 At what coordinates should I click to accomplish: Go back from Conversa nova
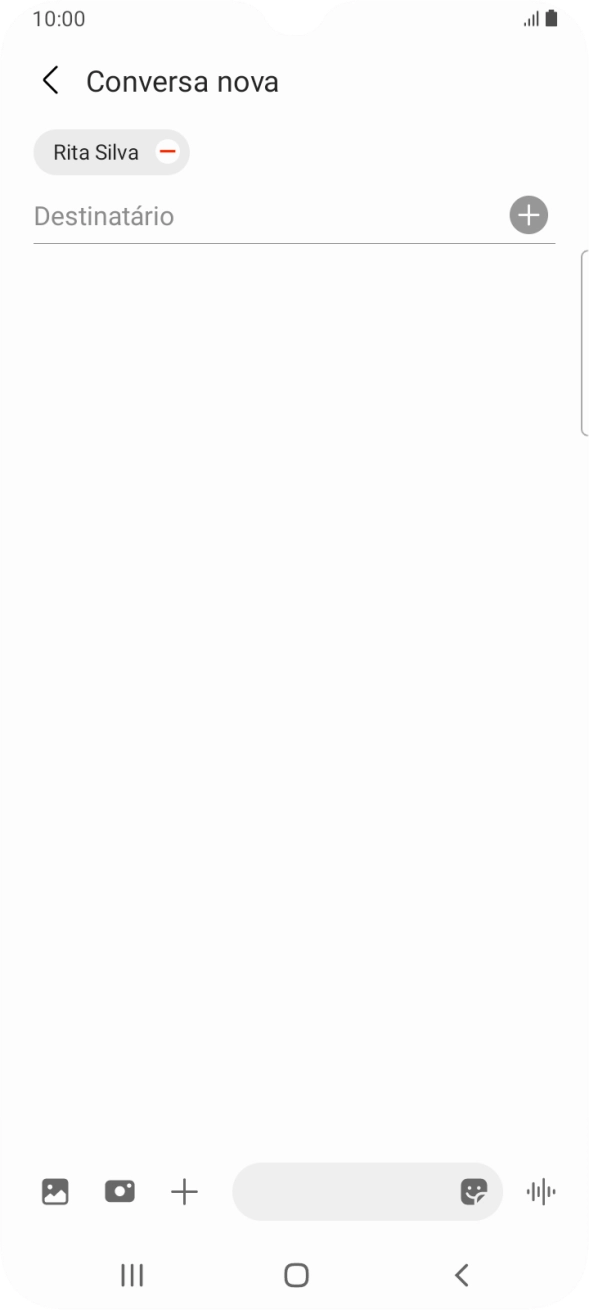coord(51,81)
